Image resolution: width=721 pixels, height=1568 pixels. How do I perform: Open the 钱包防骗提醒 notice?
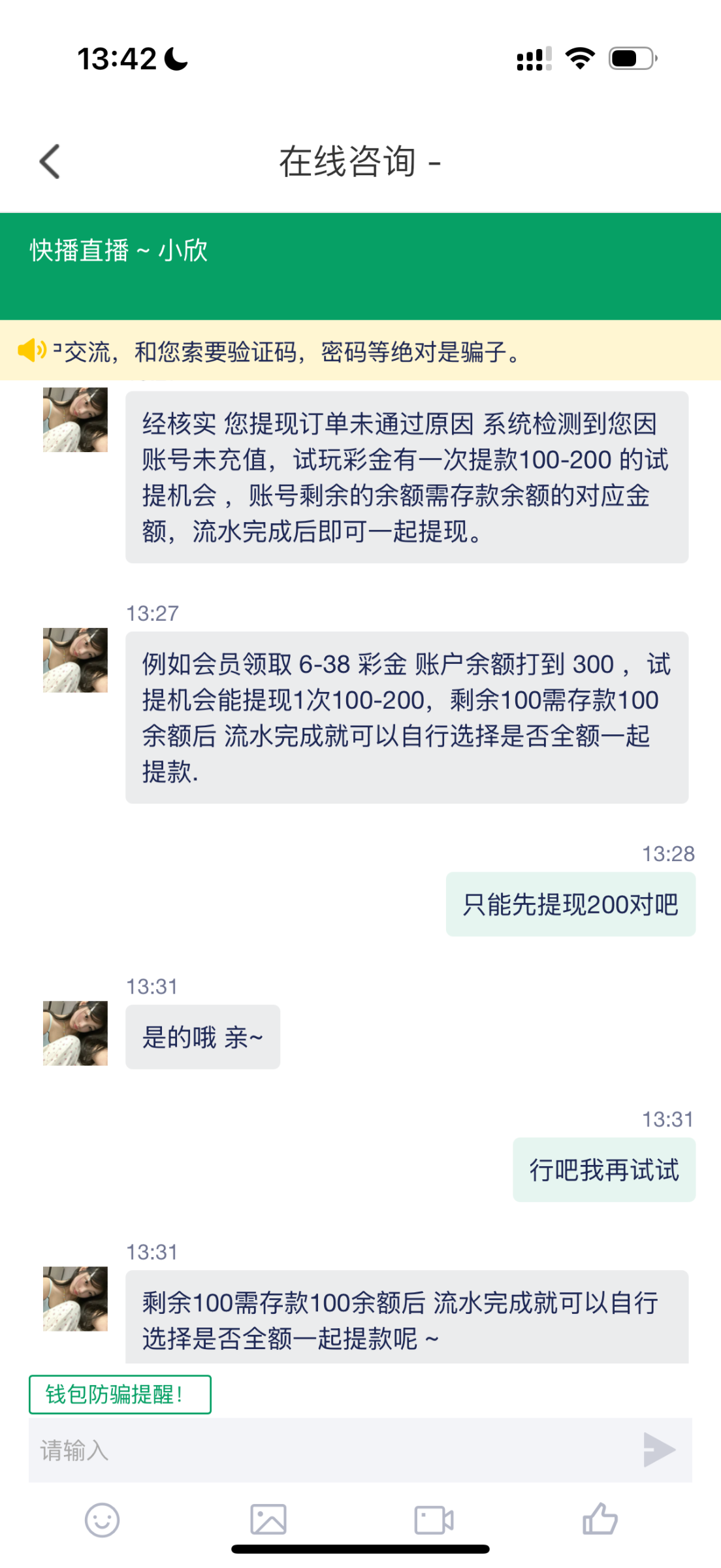pos(120,1394)
